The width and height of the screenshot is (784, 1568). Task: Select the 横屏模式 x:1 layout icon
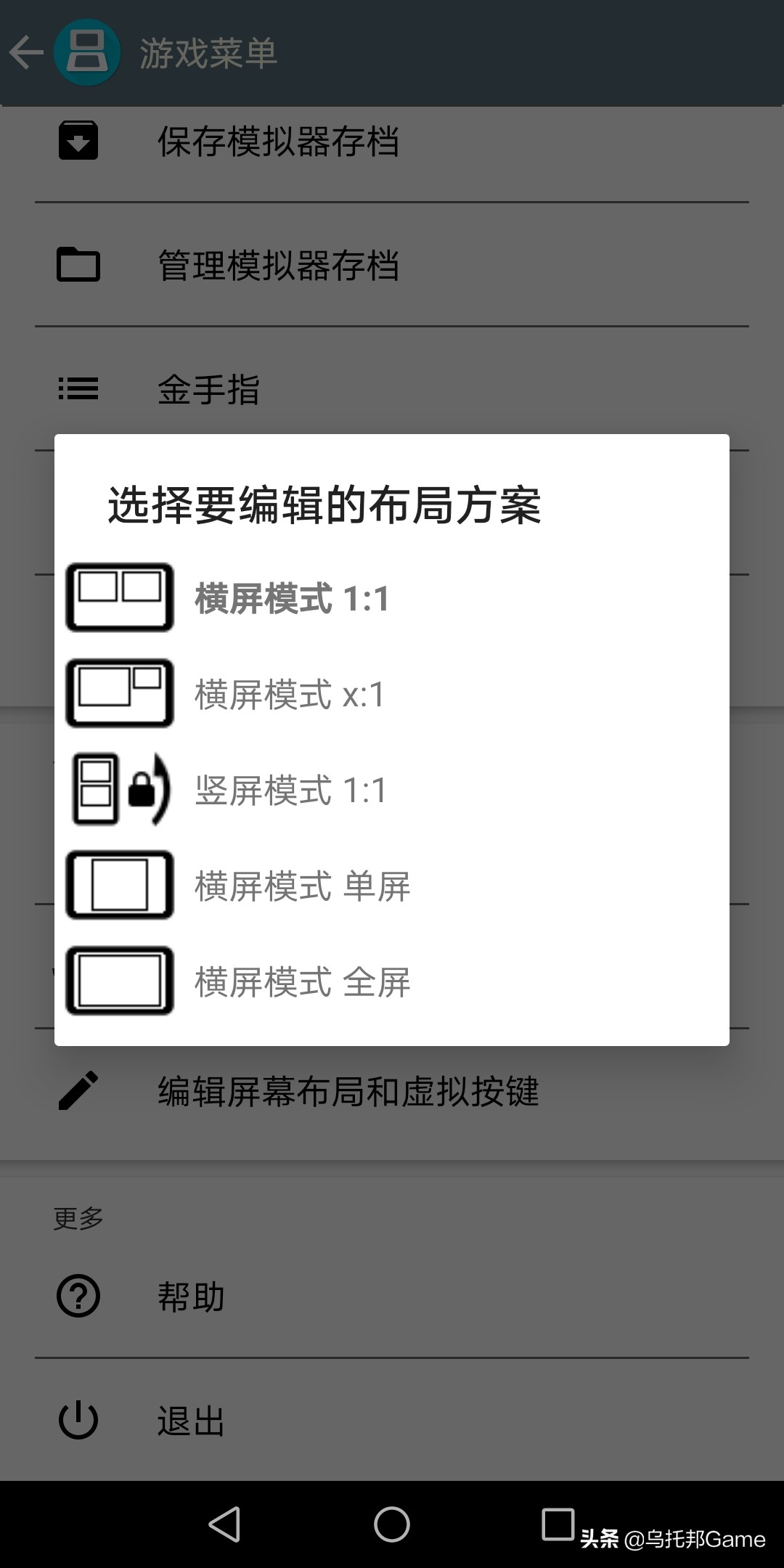point(120,693)
